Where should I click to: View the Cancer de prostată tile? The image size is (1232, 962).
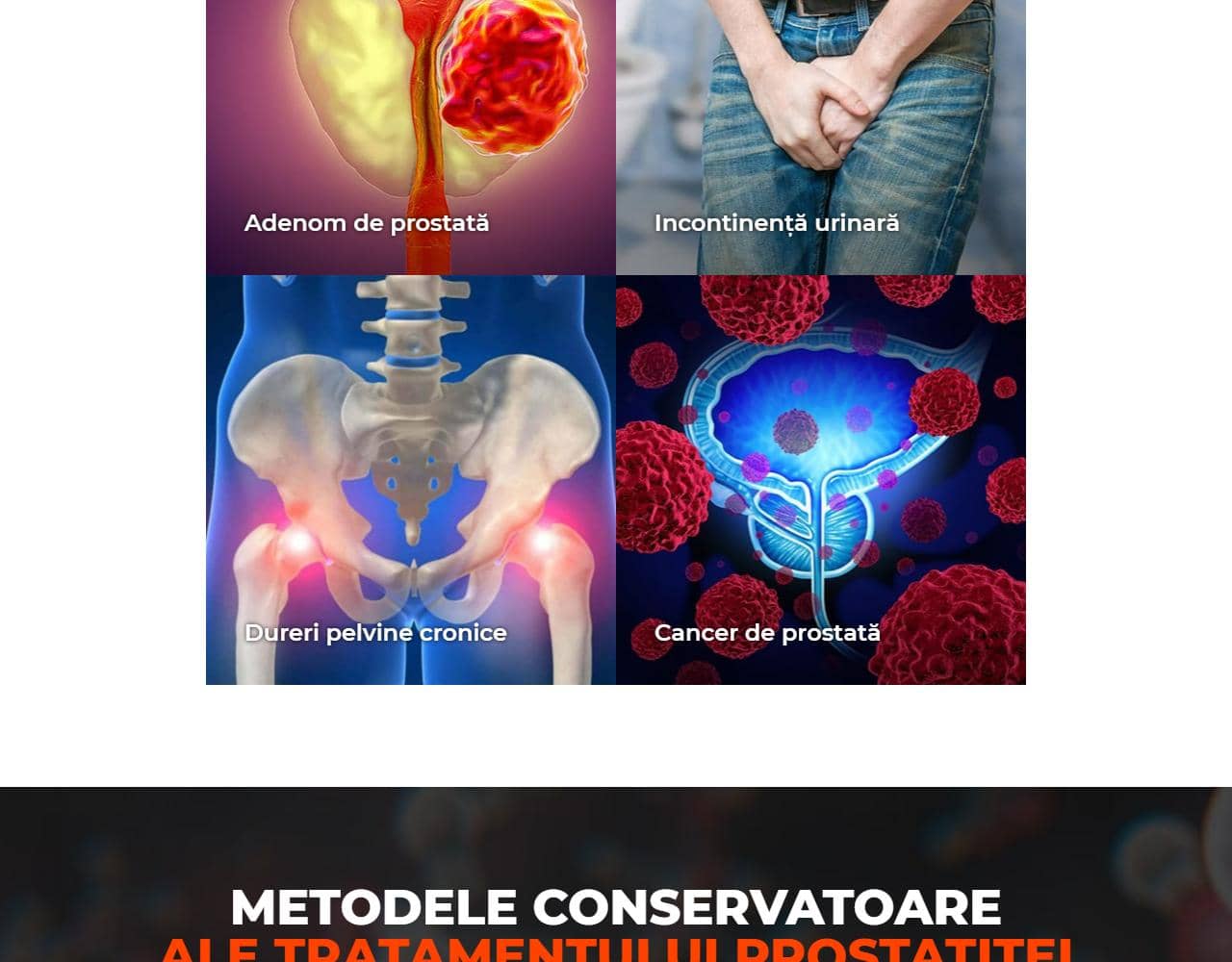click(820, 479)
